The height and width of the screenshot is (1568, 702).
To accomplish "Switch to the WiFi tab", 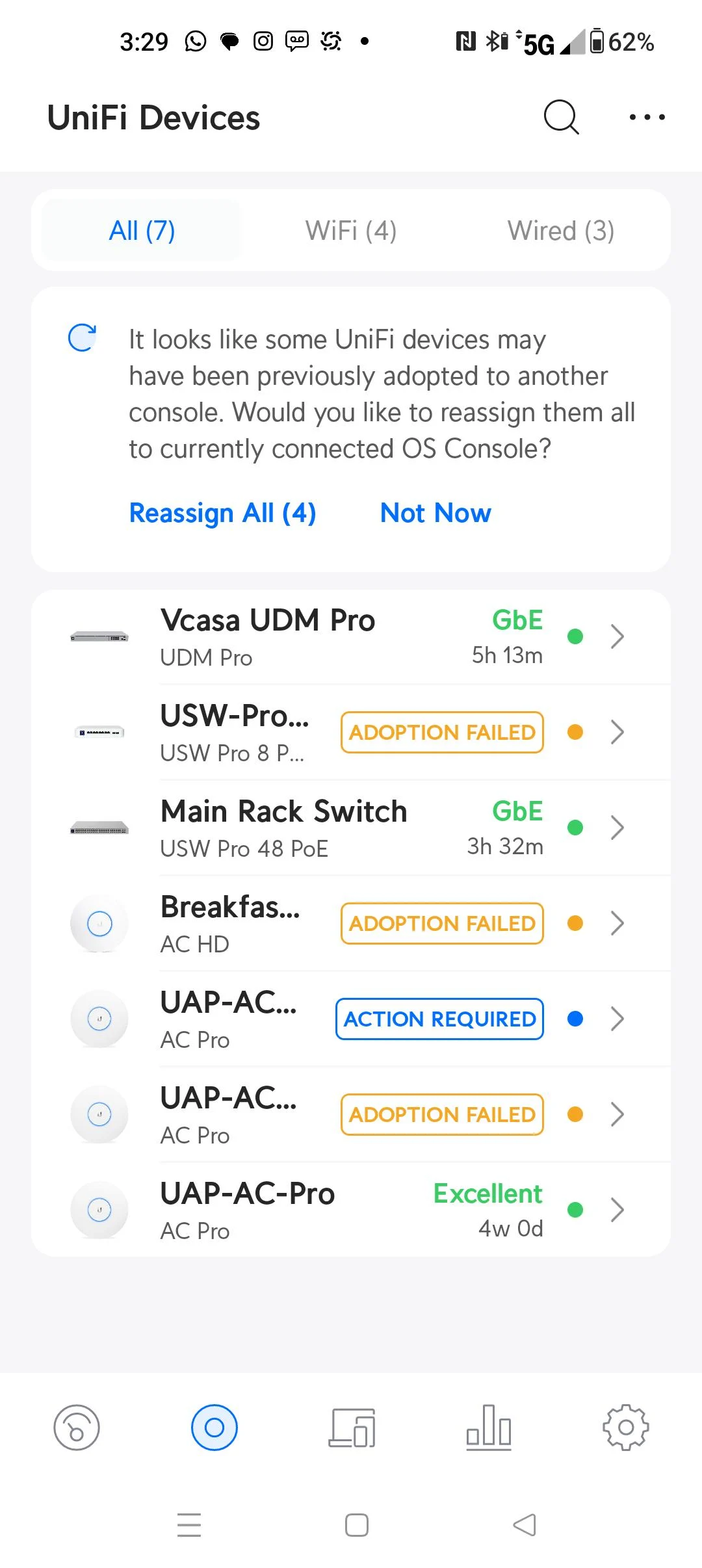I will coord(351,230).
